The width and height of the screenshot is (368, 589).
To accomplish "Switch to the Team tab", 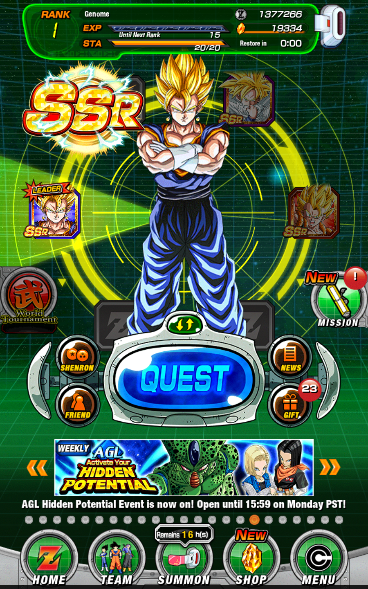I will pyautogui.click(x=117, y=560).
